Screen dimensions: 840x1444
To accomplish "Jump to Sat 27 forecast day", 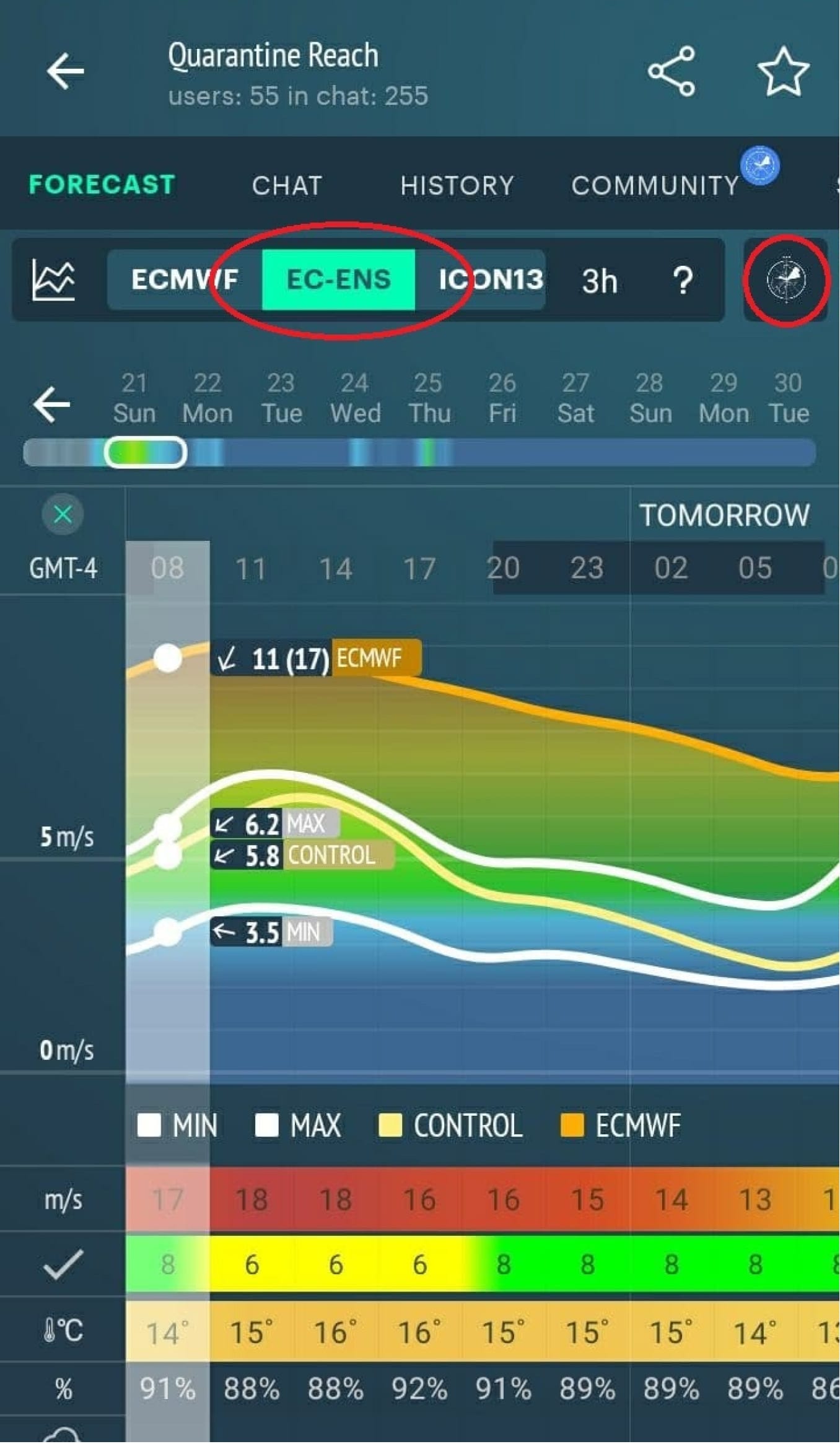I will tap(575, 398).
